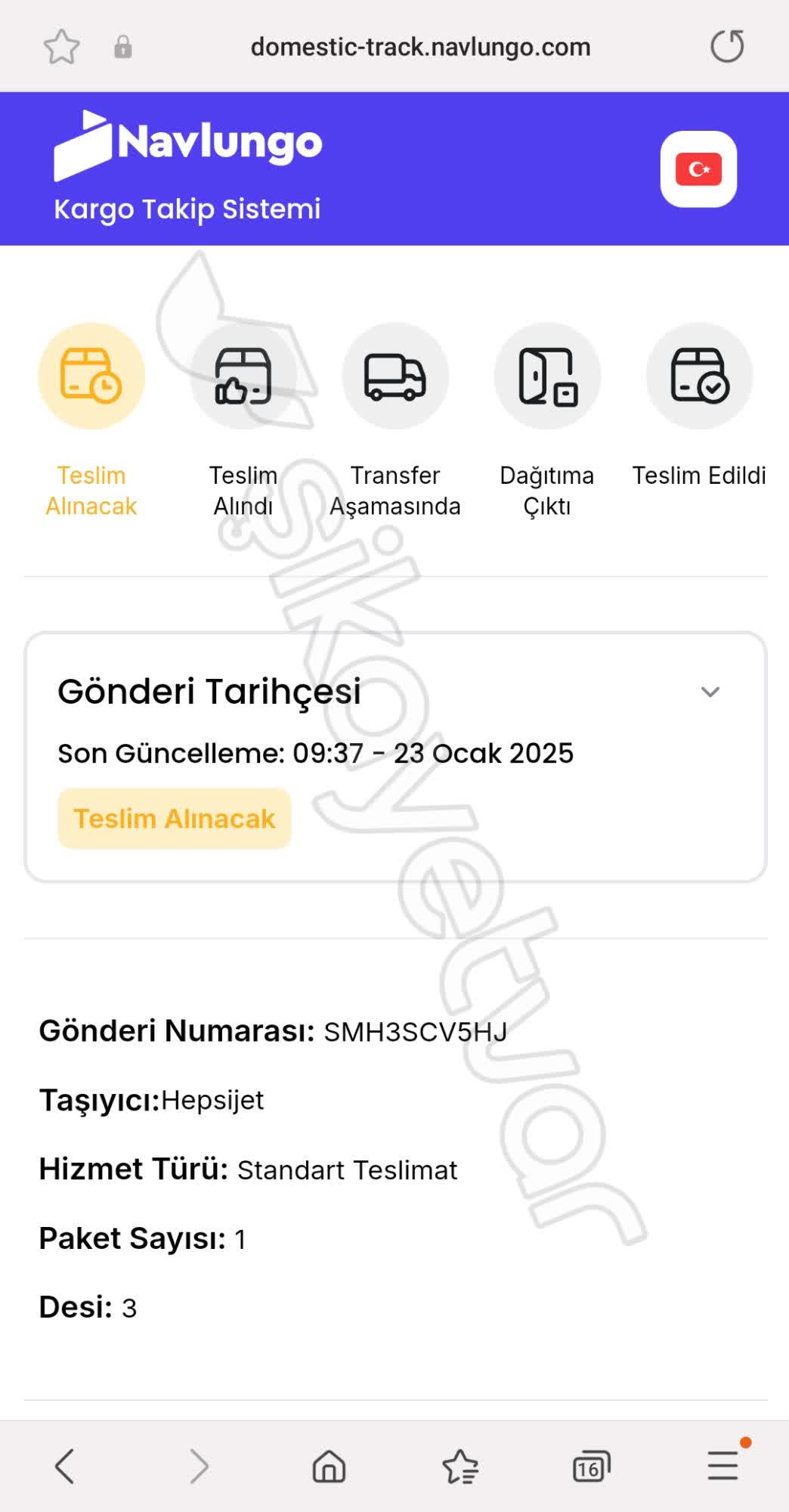Select the Transfer Aşamasında truck icon
The image size is (789, 1512).
[x=395, y=375]
